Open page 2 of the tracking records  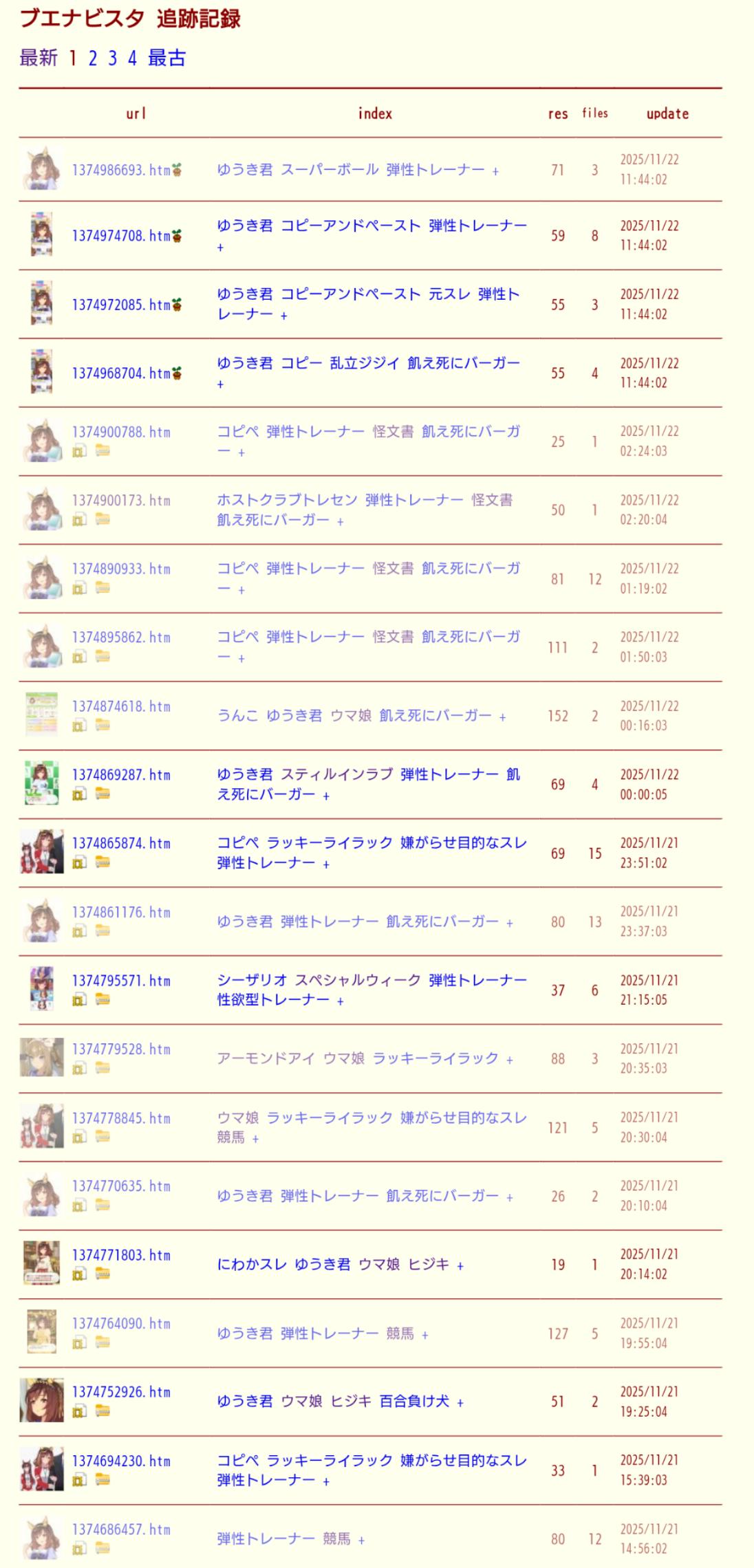tap(93, 58)
